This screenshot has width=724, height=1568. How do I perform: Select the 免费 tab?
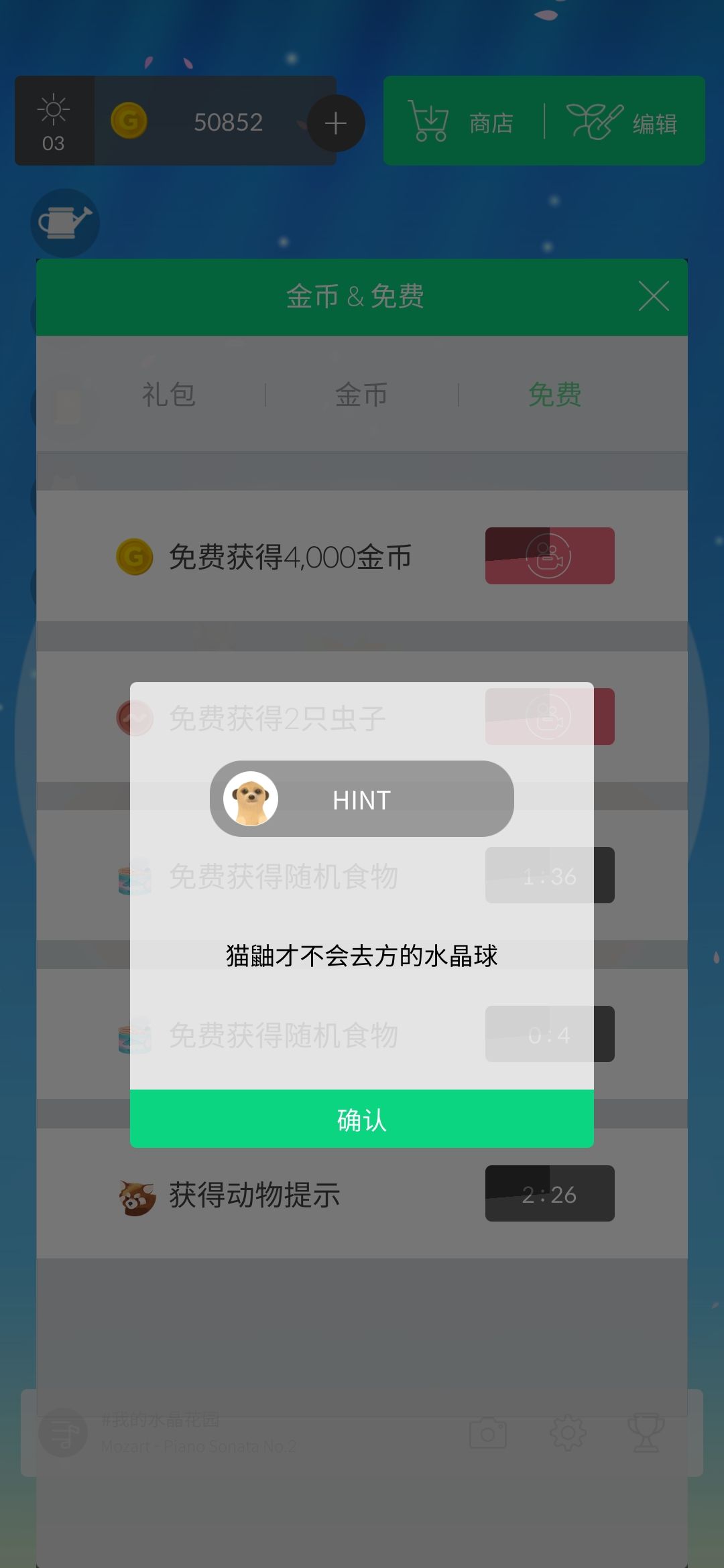coord(554,395)
